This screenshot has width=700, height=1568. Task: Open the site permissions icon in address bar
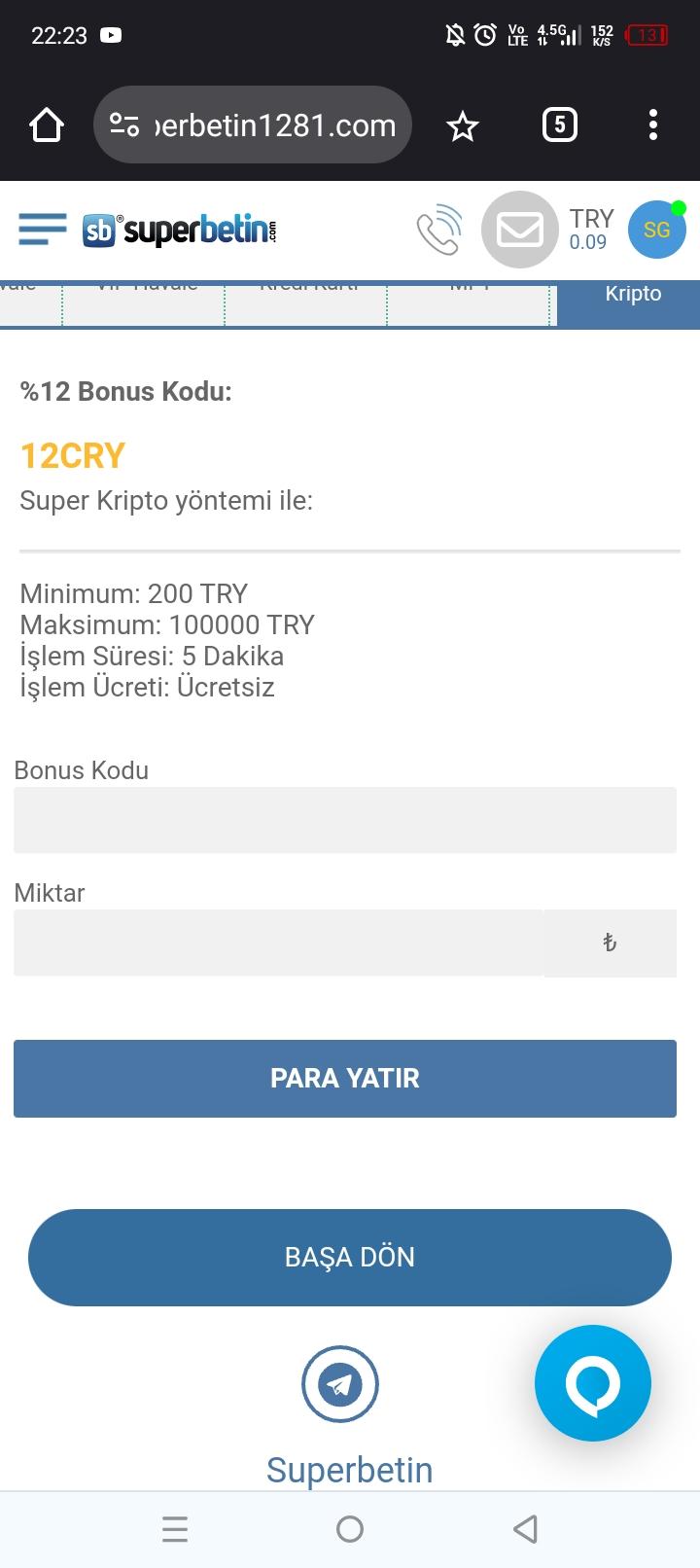[x=125, y=125]
